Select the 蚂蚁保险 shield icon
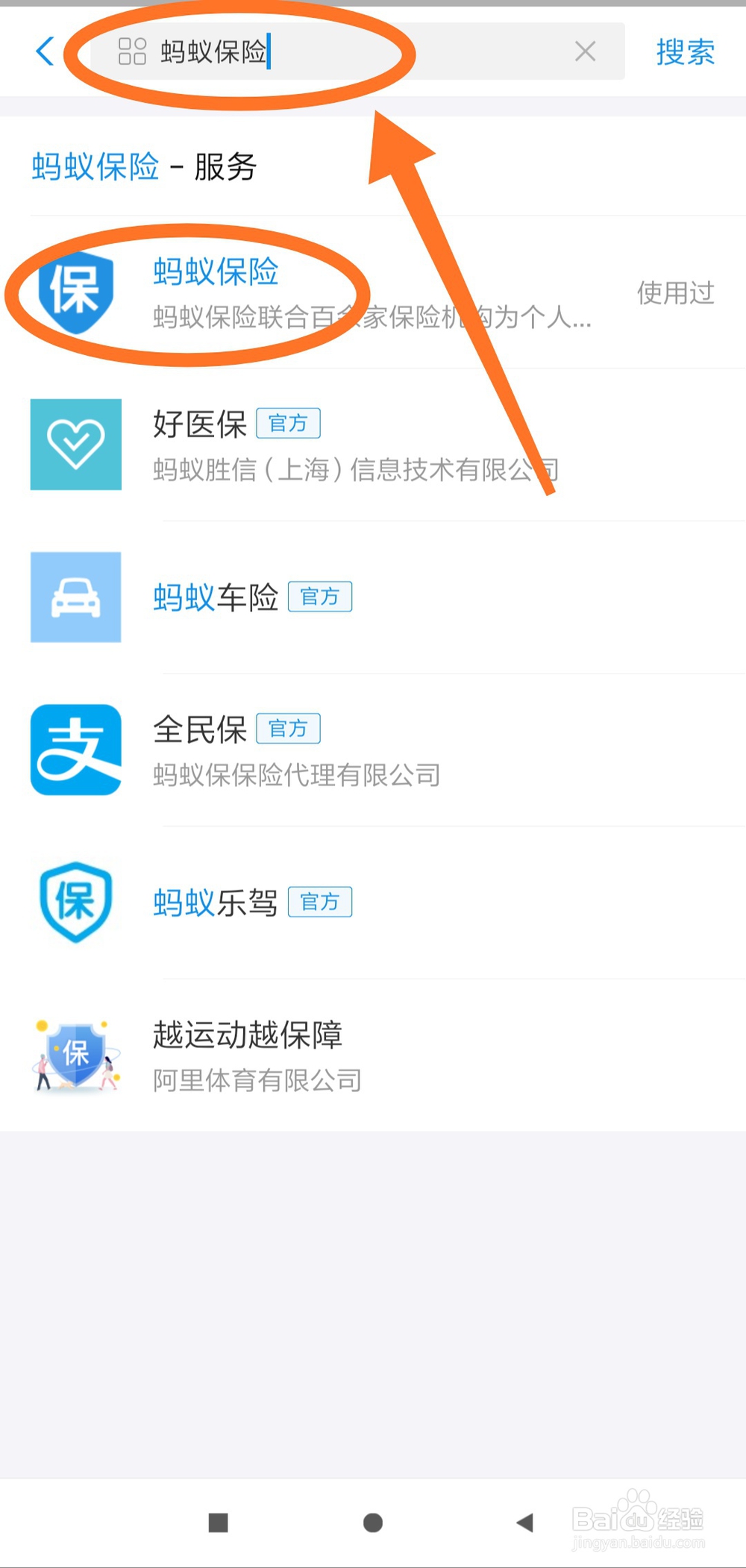The width and height of the screenshot is (746, 1568). coord(75,292)
